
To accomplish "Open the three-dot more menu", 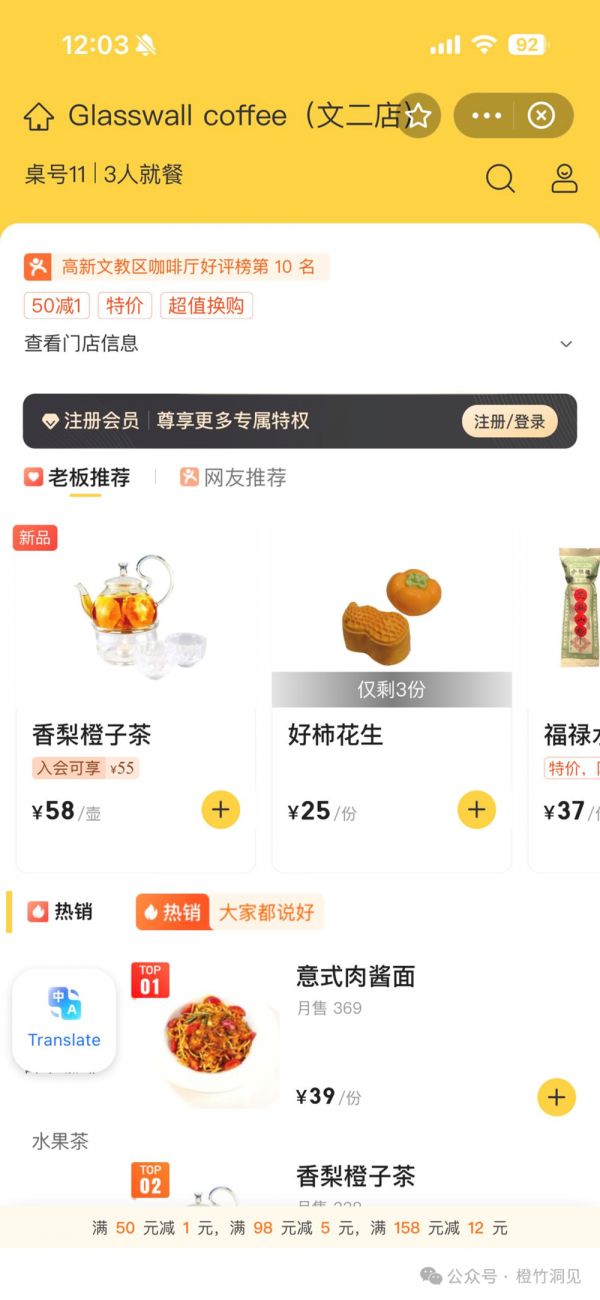I will [x=486, y=116].
